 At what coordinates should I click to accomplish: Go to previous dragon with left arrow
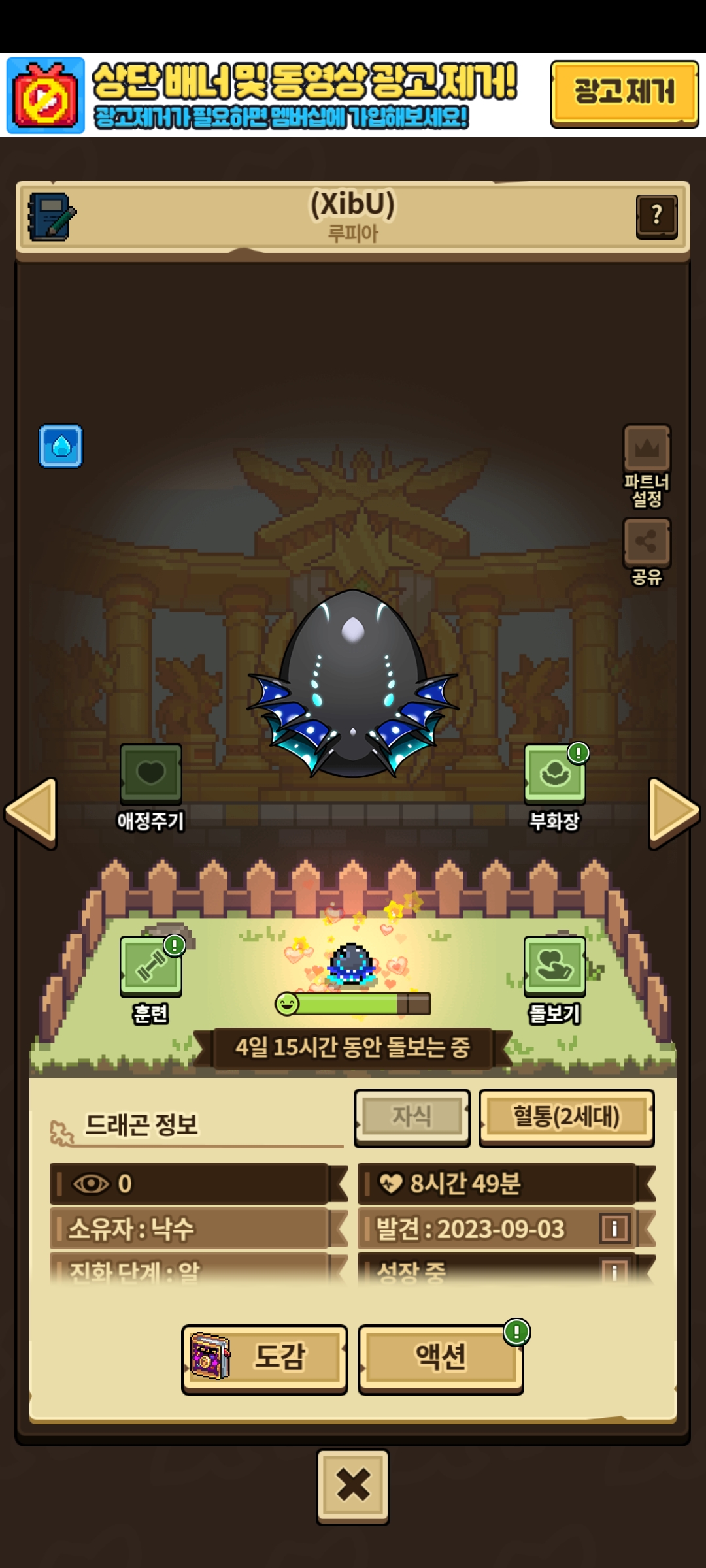click(x=31, y=812)
